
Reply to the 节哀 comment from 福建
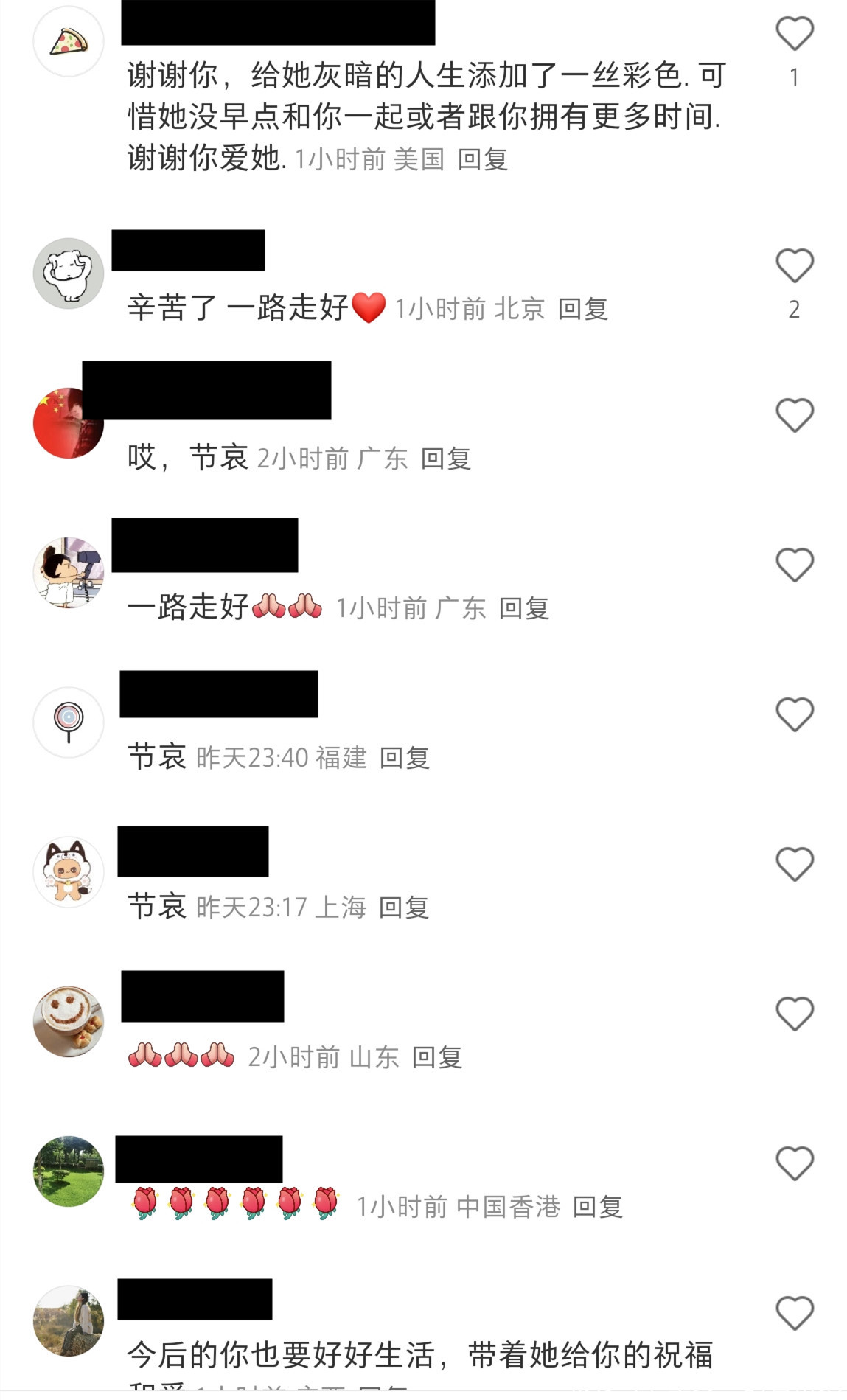pyautogui.click(x=404, y=758)
